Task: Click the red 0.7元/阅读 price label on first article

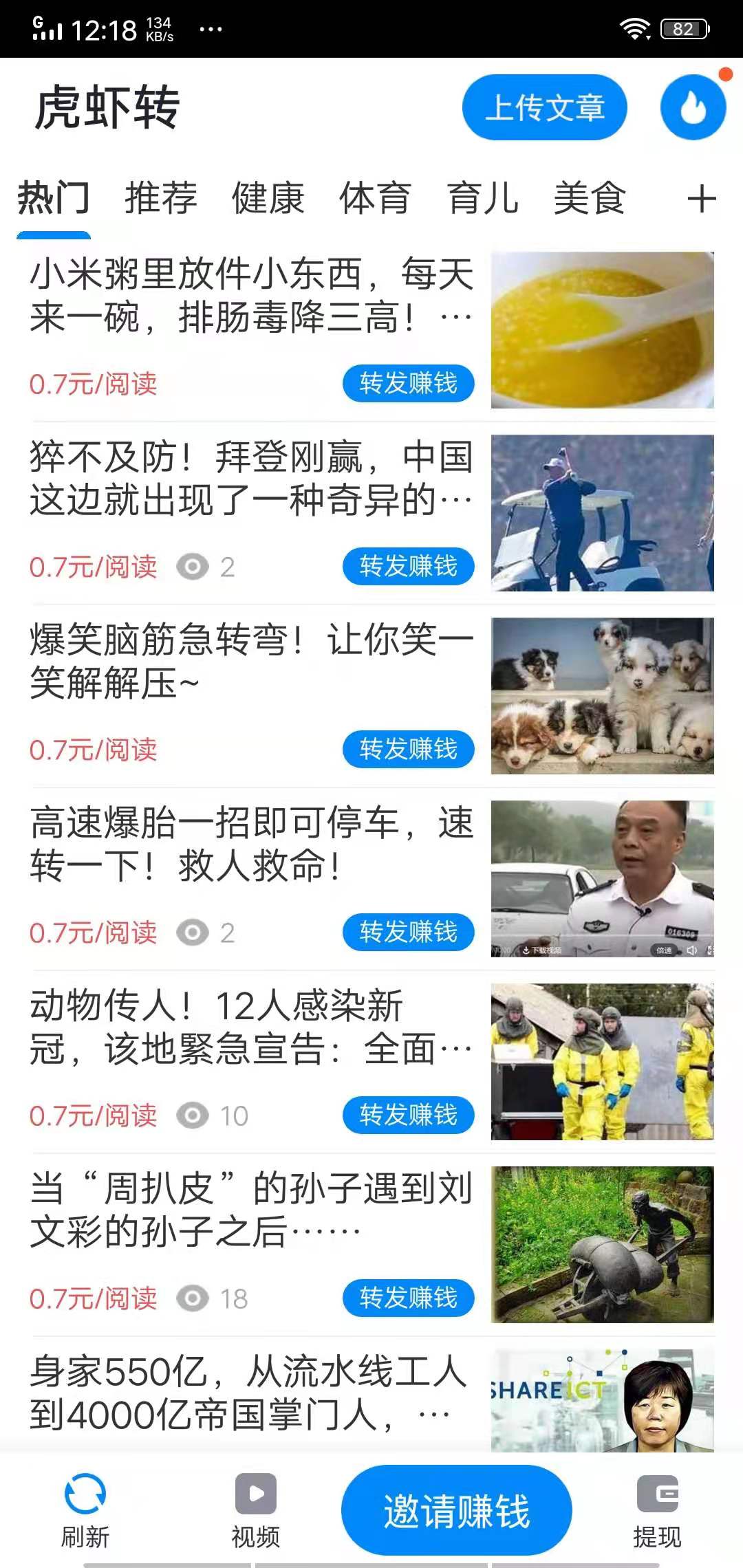Action: tap(94, 384)
